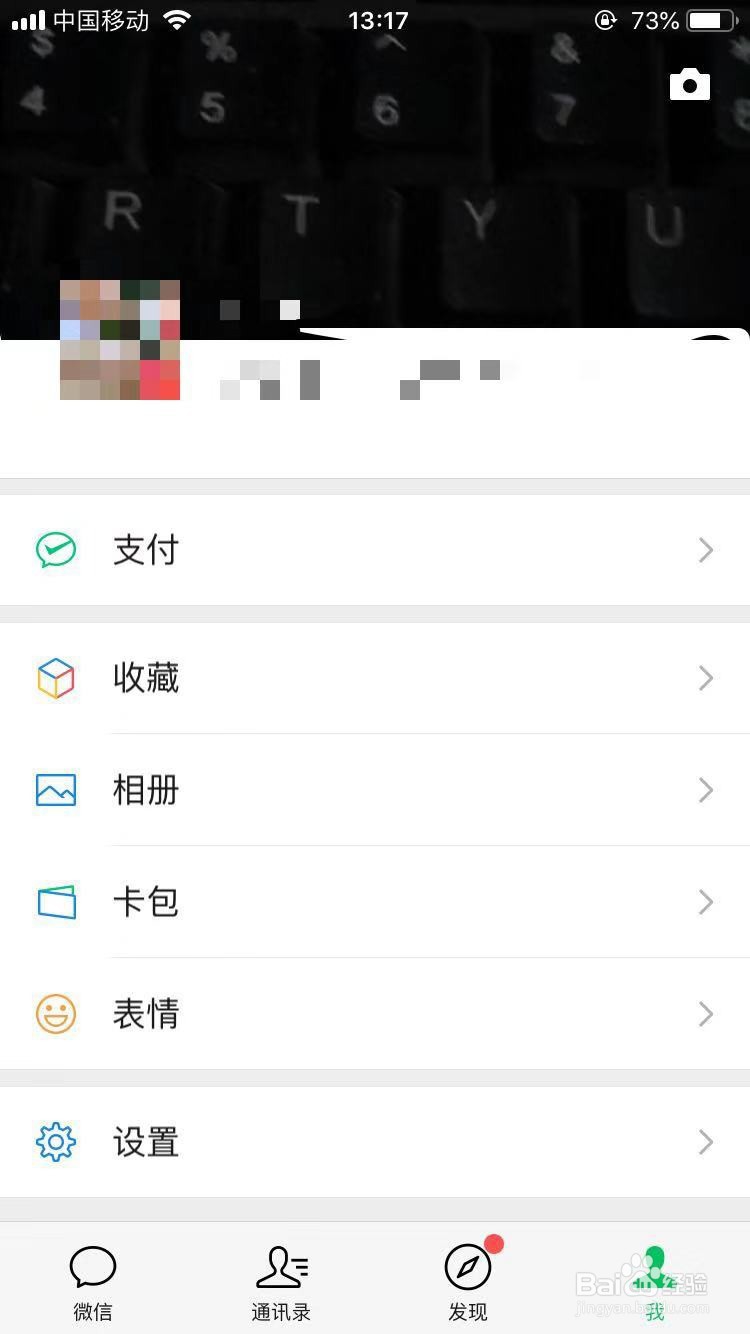Tap the user profile picture thumbnail
This screenshot has height=1334, width=750.
pyautogui.click(x=119, y=340)
